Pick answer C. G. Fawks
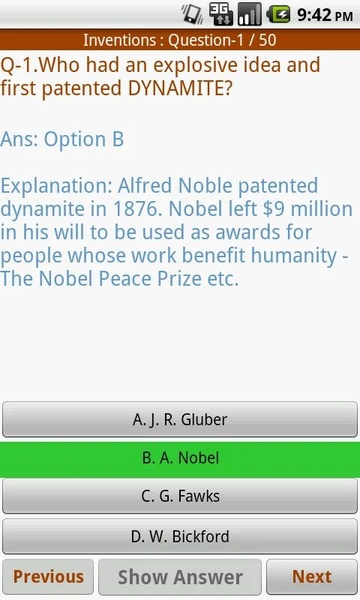 [x=180, y=496]
